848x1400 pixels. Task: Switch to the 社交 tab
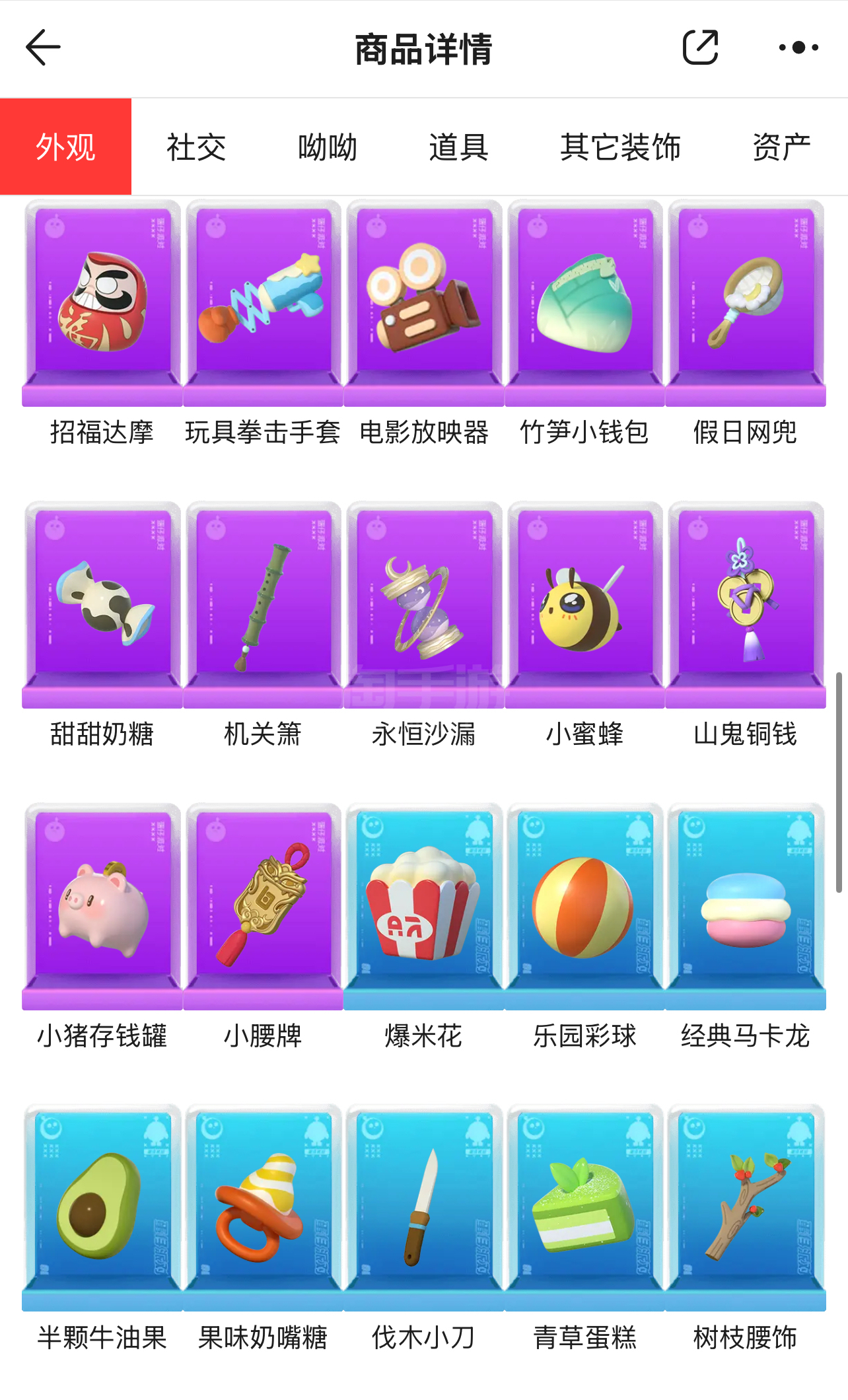pyautogui.click(x=196, y=147)
